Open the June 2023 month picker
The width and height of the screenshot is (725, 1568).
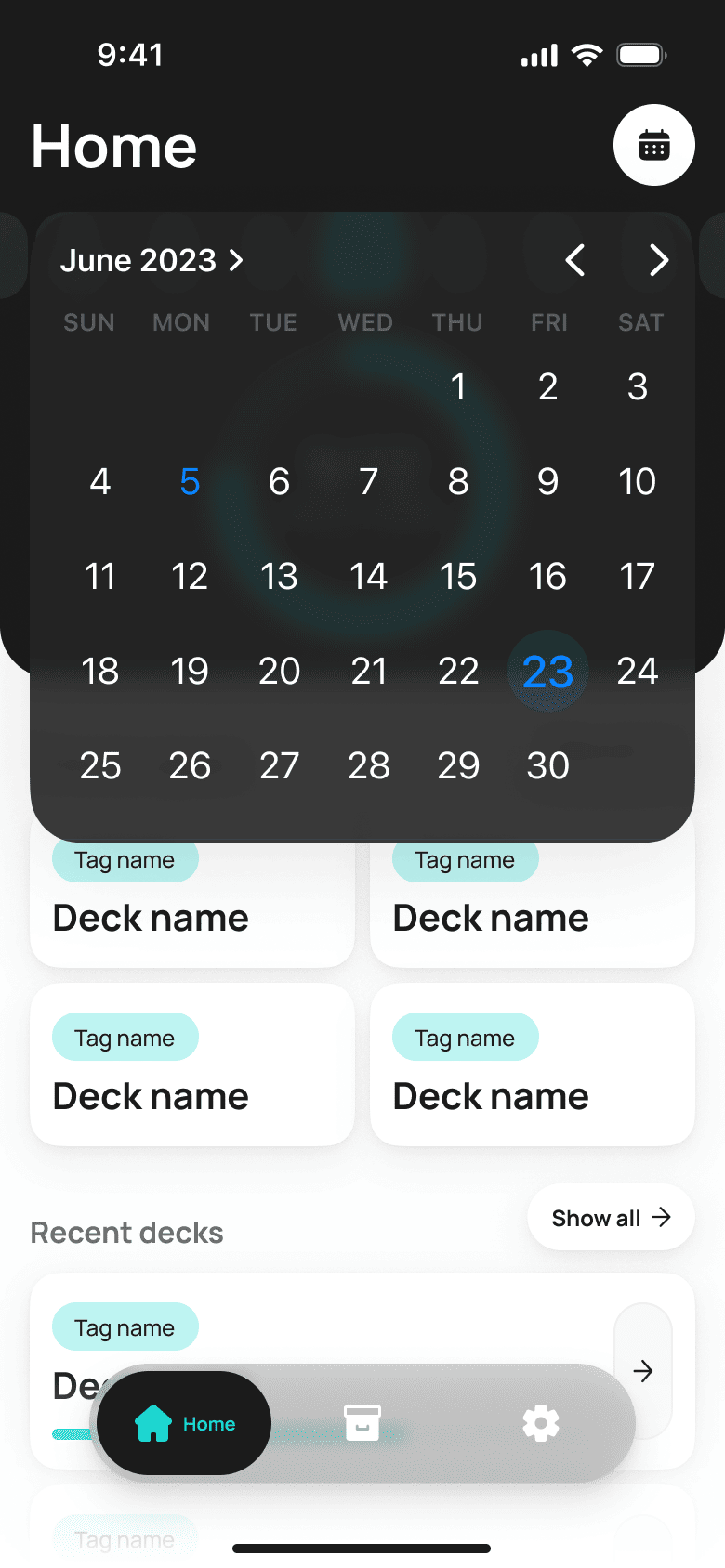(x=152, y=260)
